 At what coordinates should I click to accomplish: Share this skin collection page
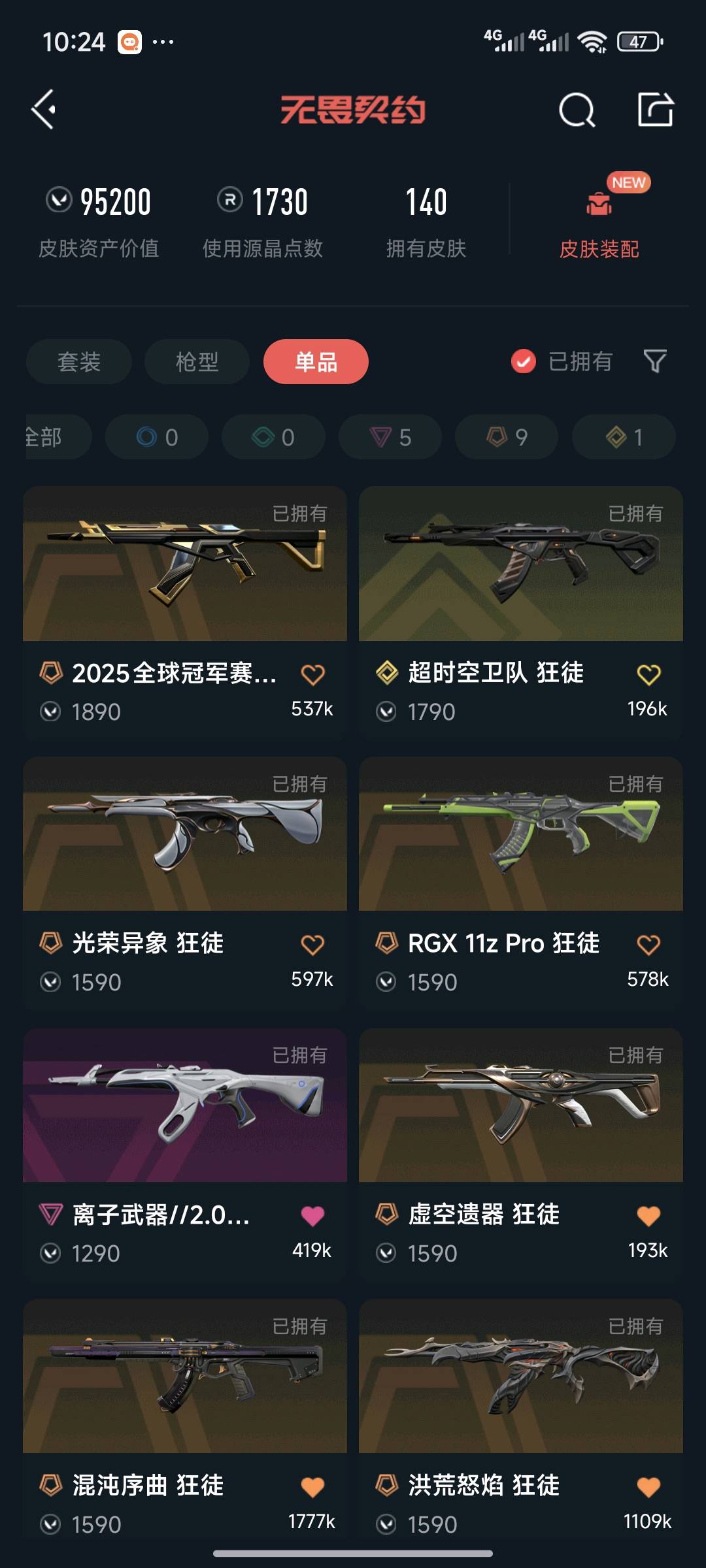pos(655,109)
